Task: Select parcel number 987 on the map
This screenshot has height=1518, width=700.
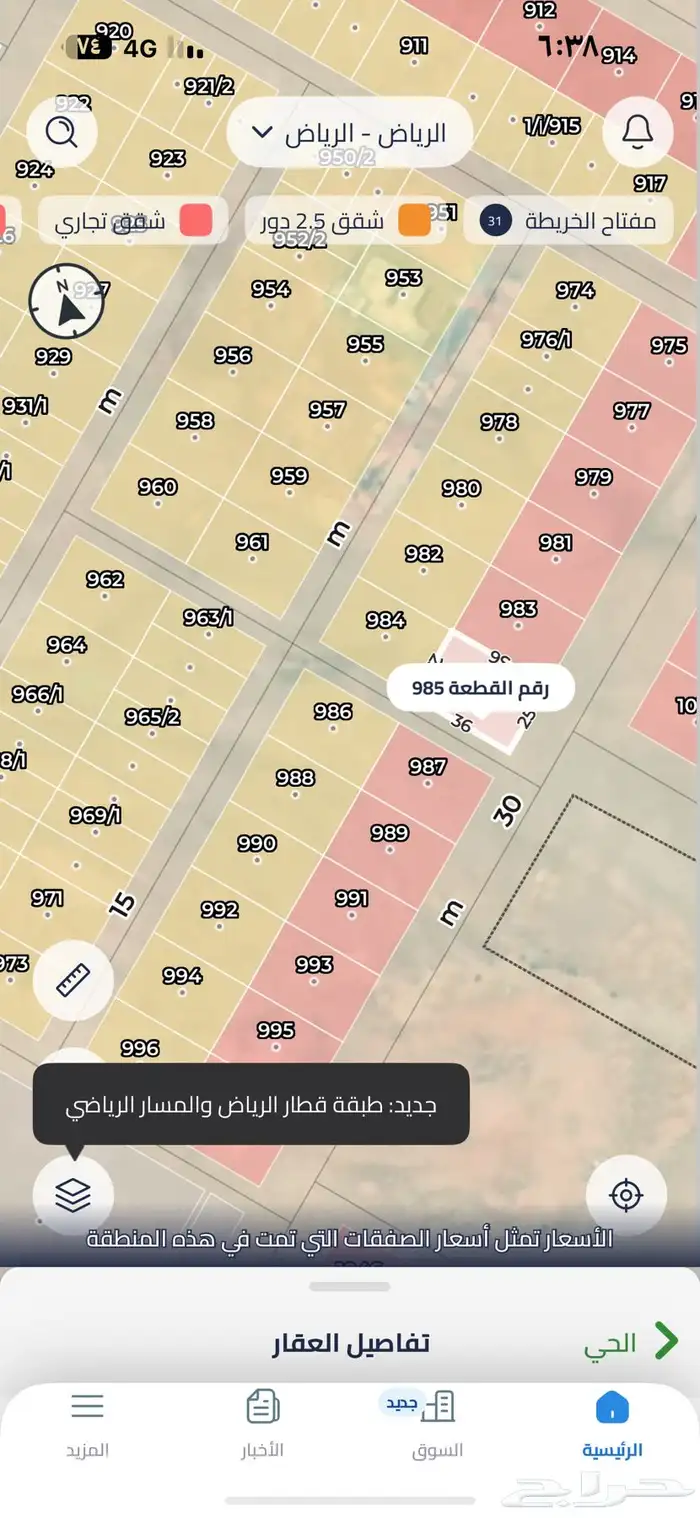Action: click(x=427, y=767)
